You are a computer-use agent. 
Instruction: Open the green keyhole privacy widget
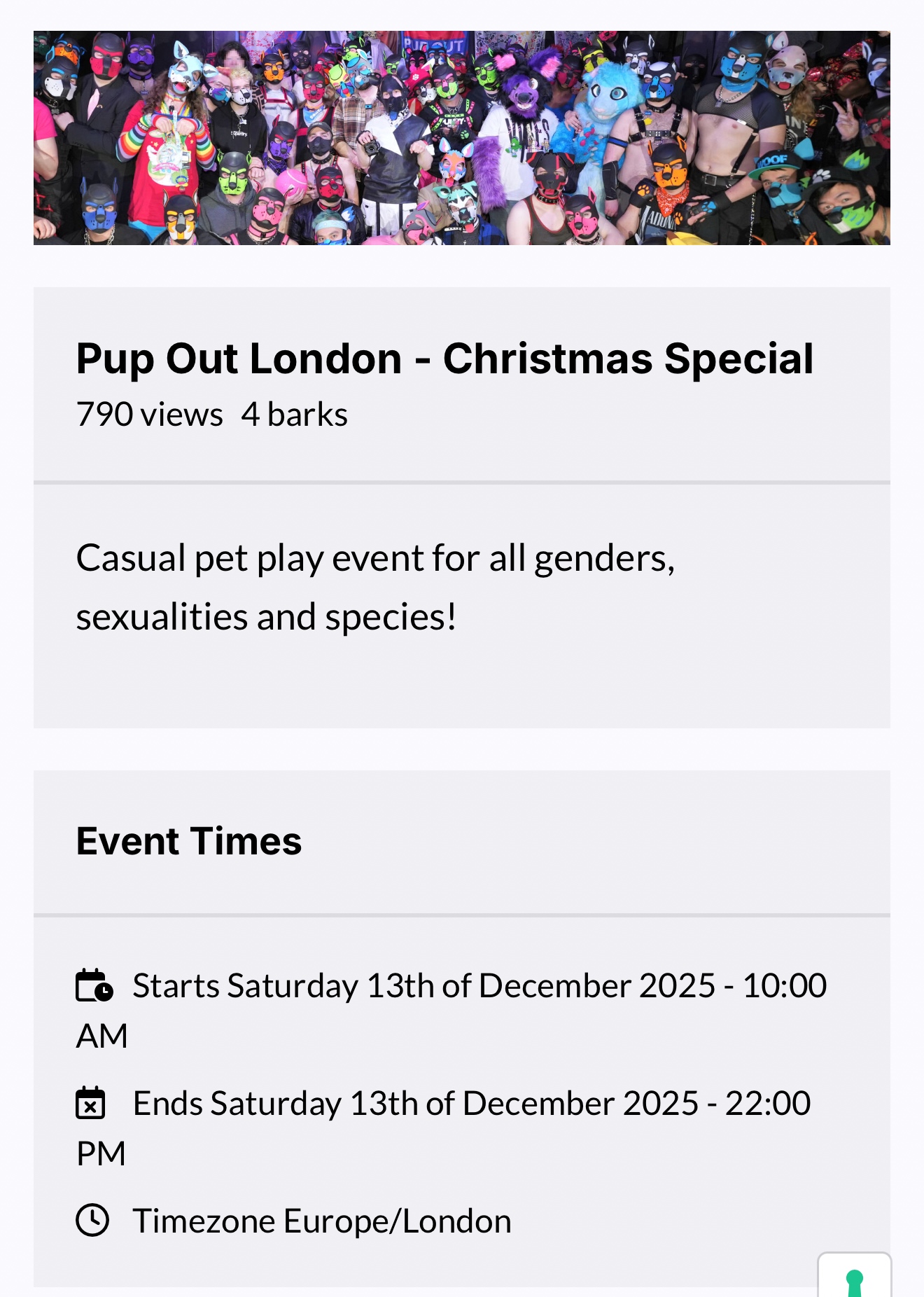pos(854,1277)
